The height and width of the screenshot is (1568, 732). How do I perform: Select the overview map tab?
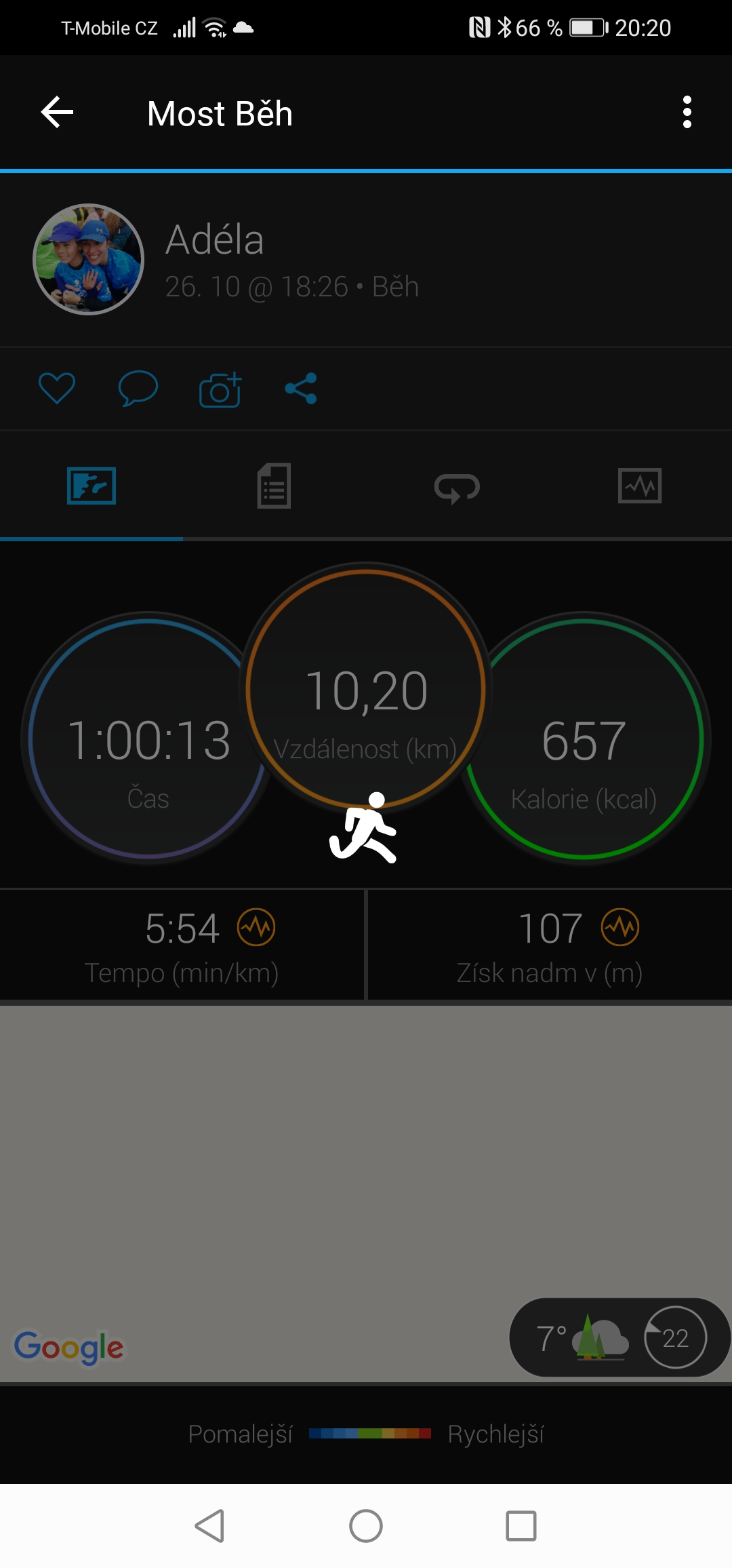(x=91, y=486)
